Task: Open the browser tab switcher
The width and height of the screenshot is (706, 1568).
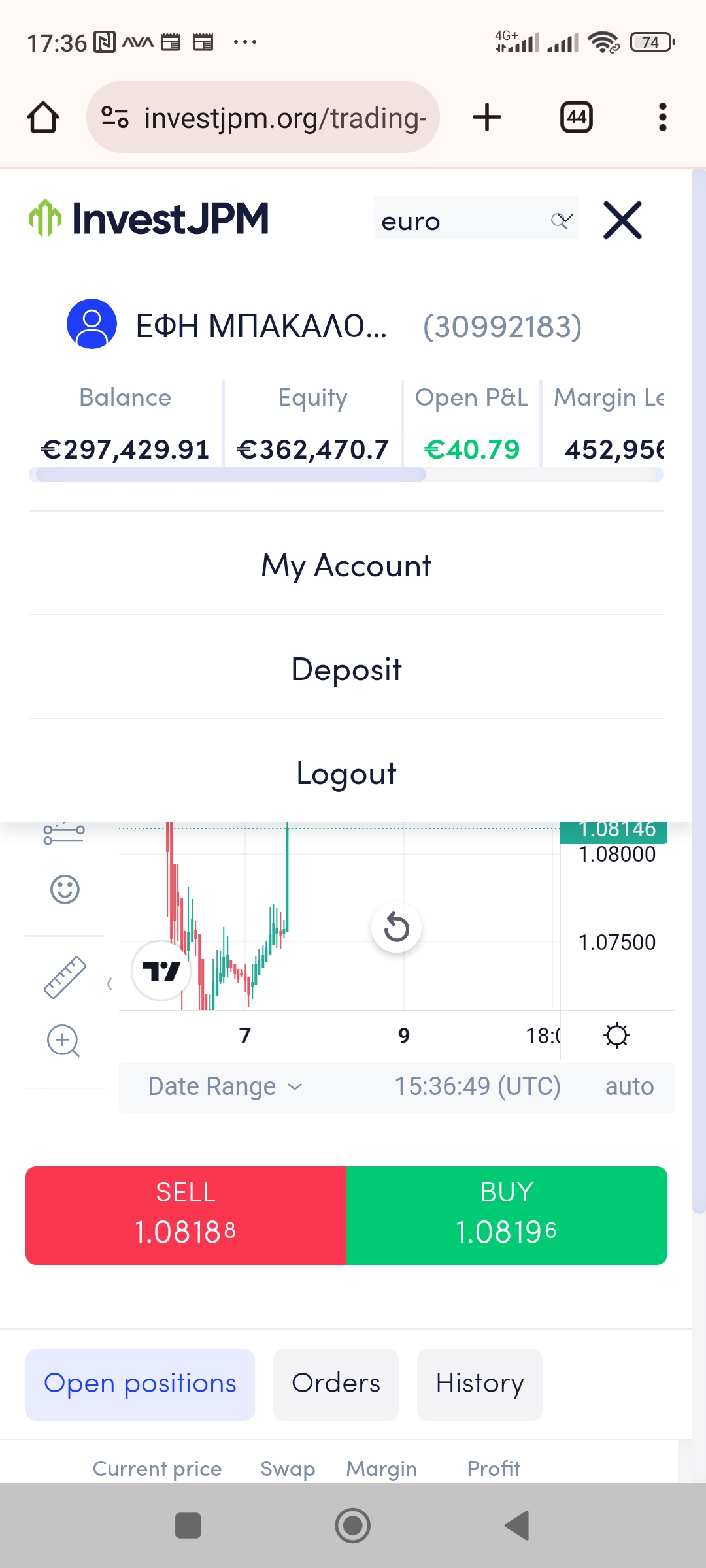Action: click(577, 118)
